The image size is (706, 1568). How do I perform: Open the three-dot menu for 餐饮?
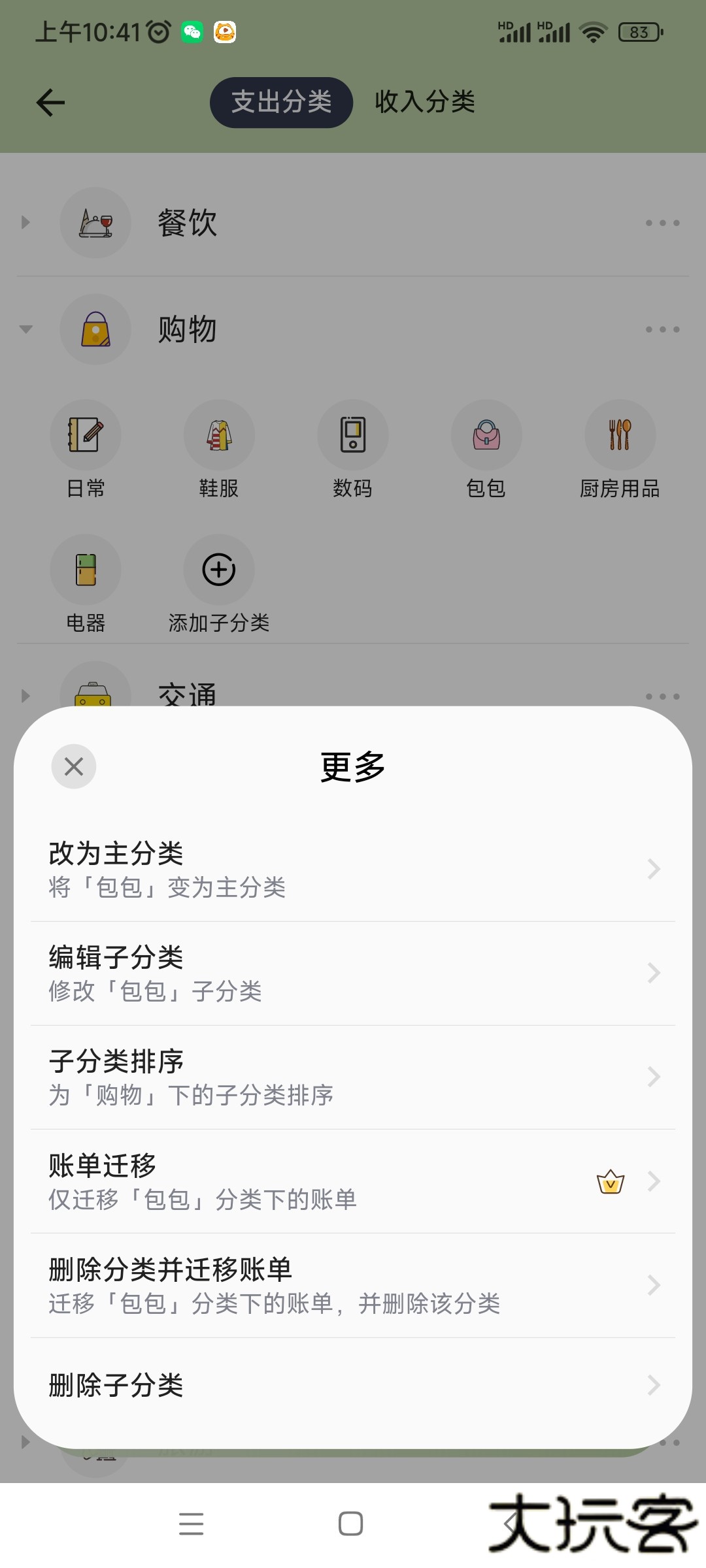[x=662, y=222]
